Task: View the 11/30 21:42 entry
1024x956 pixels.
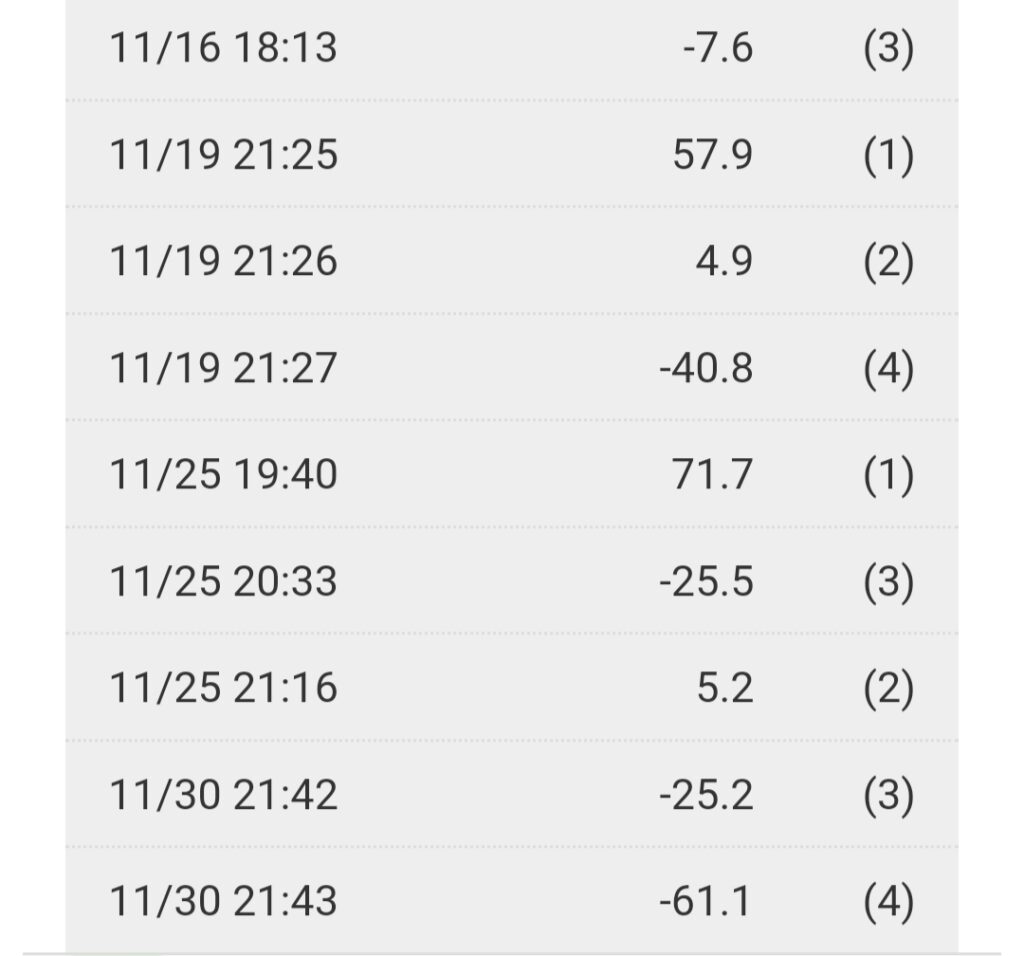Action: (510, 794)
